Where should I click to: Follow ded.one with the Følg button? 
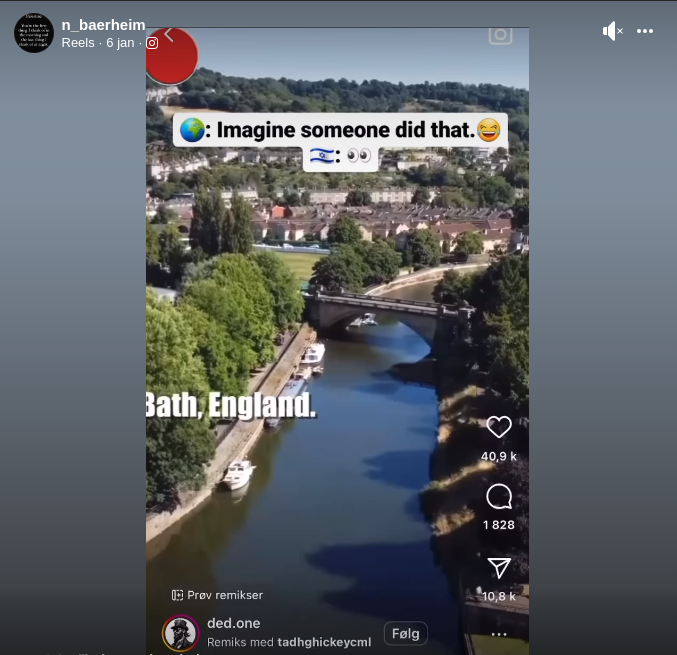(x=405, y=634)
